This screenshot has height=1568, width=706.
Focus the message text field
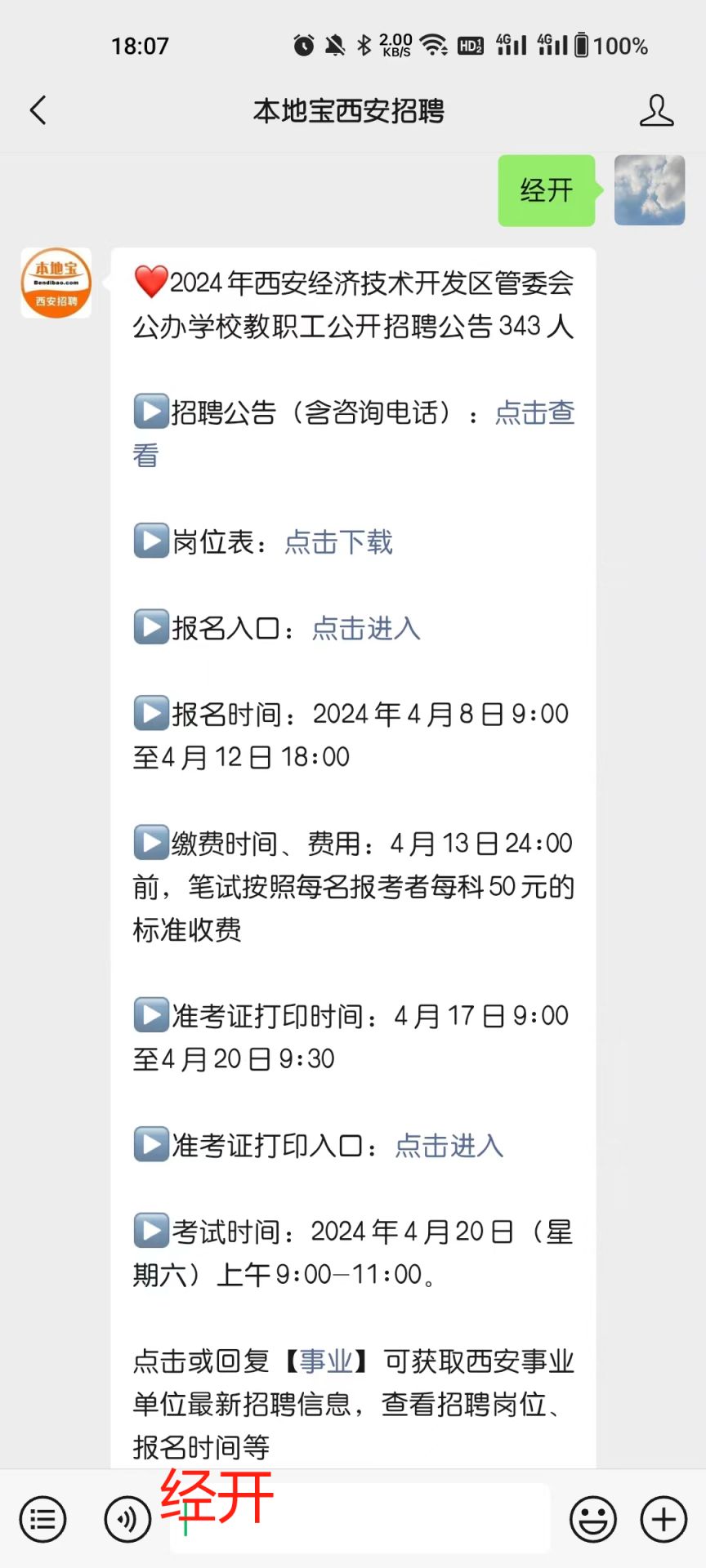[360, 1518]
